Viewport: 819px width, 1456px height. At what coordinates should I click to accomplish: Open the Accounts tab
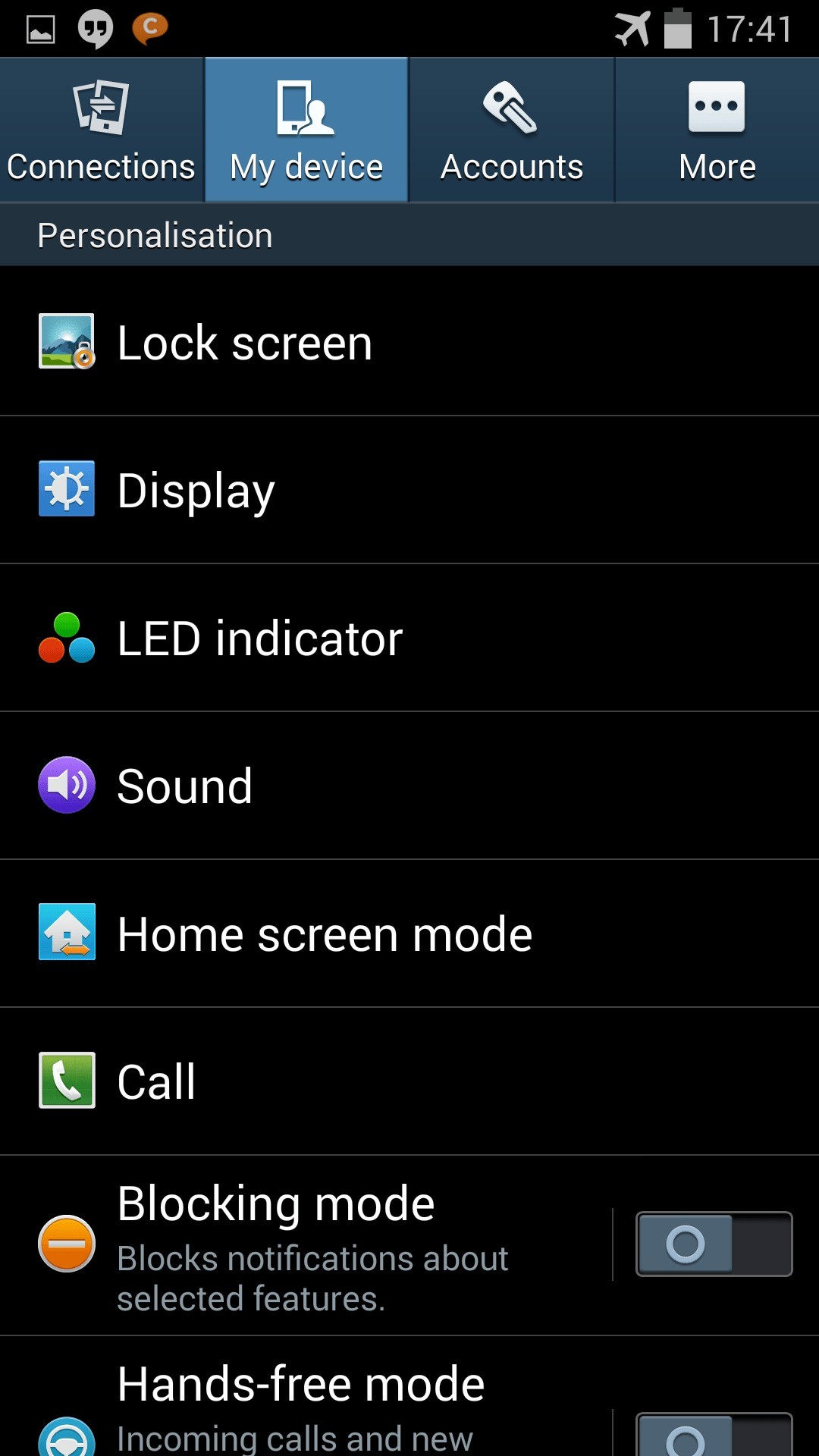click(512, 130)
